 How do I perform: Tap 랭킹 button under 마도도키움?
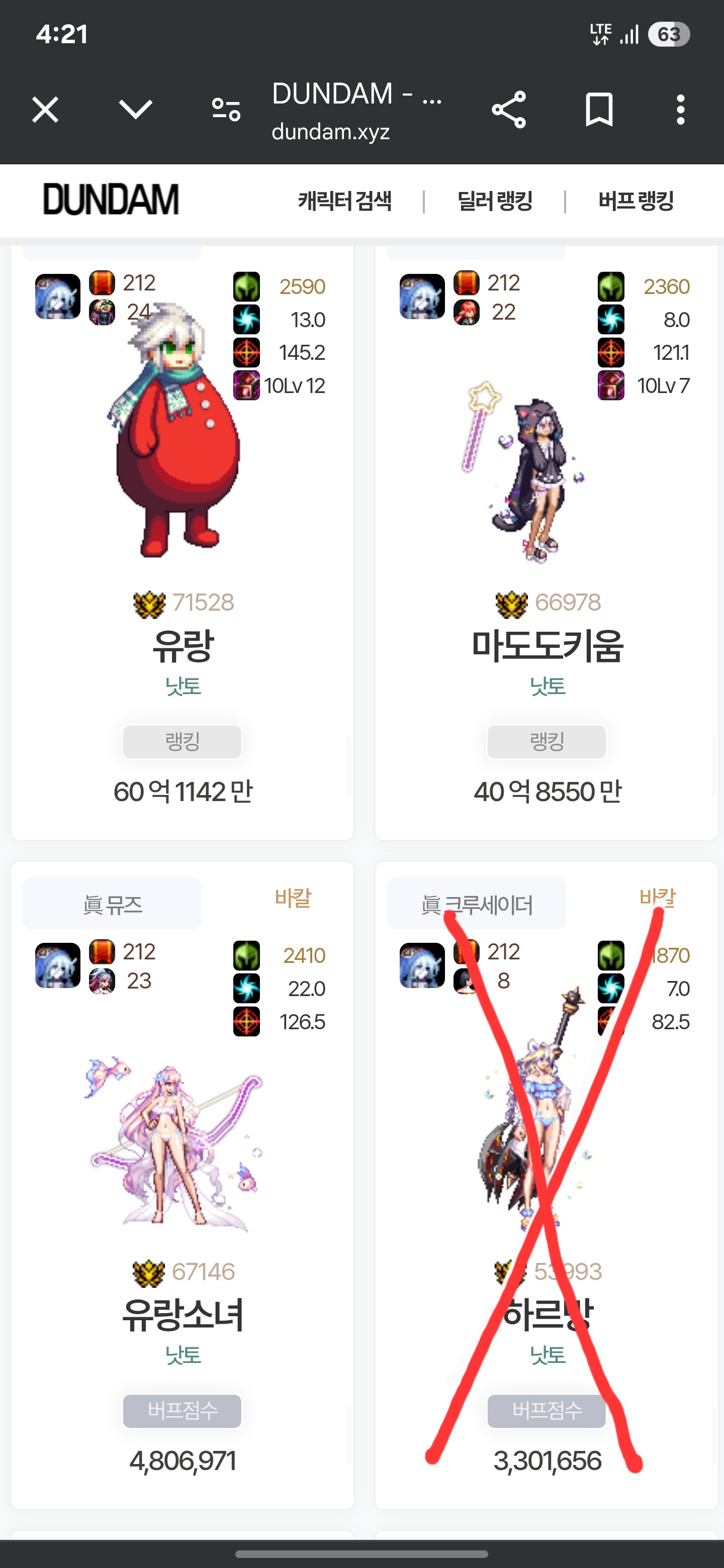coord(547,741)
